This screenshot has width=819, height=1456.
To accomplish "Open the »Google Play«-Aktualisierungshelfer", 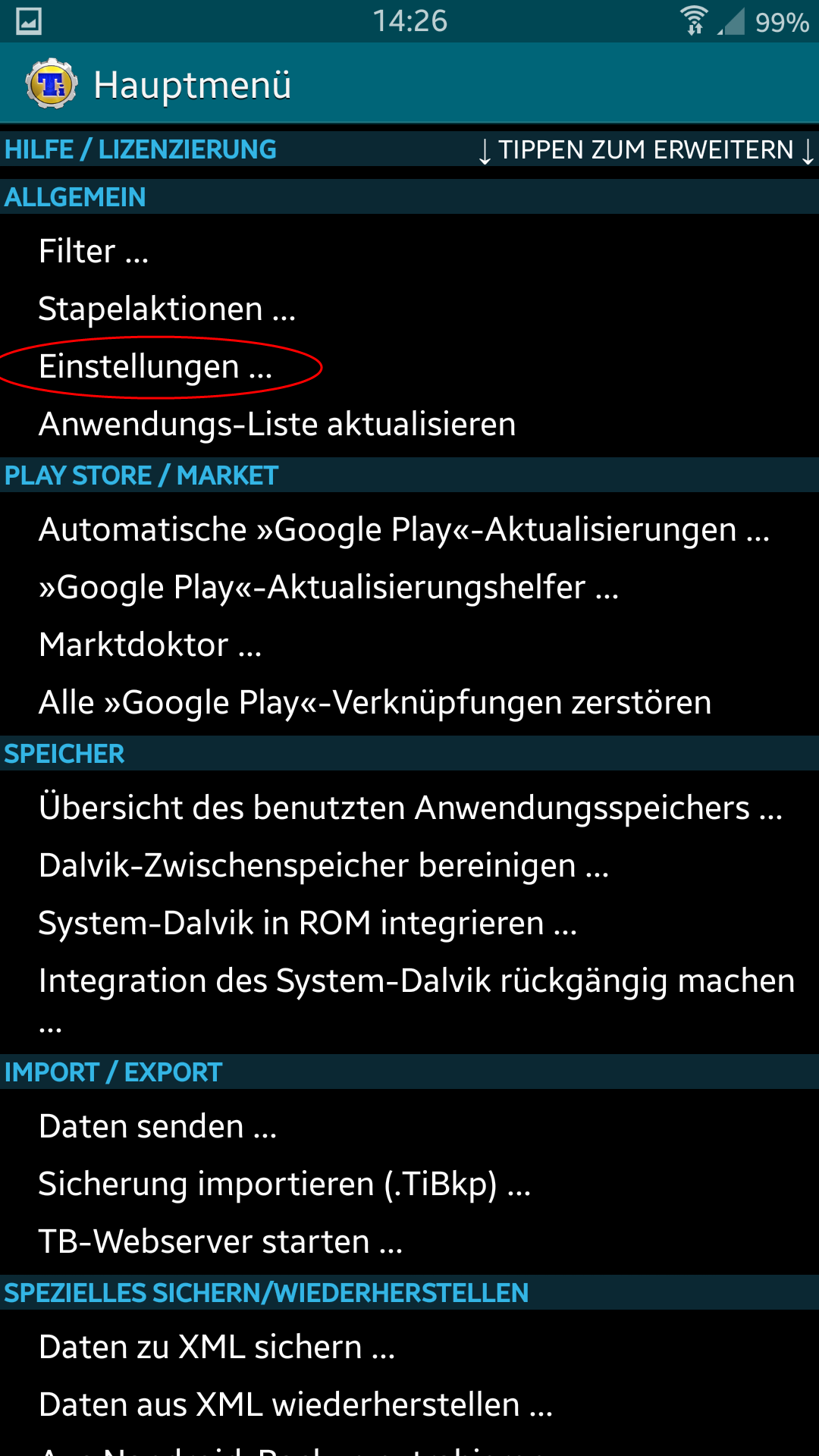I will click(409, 587).
